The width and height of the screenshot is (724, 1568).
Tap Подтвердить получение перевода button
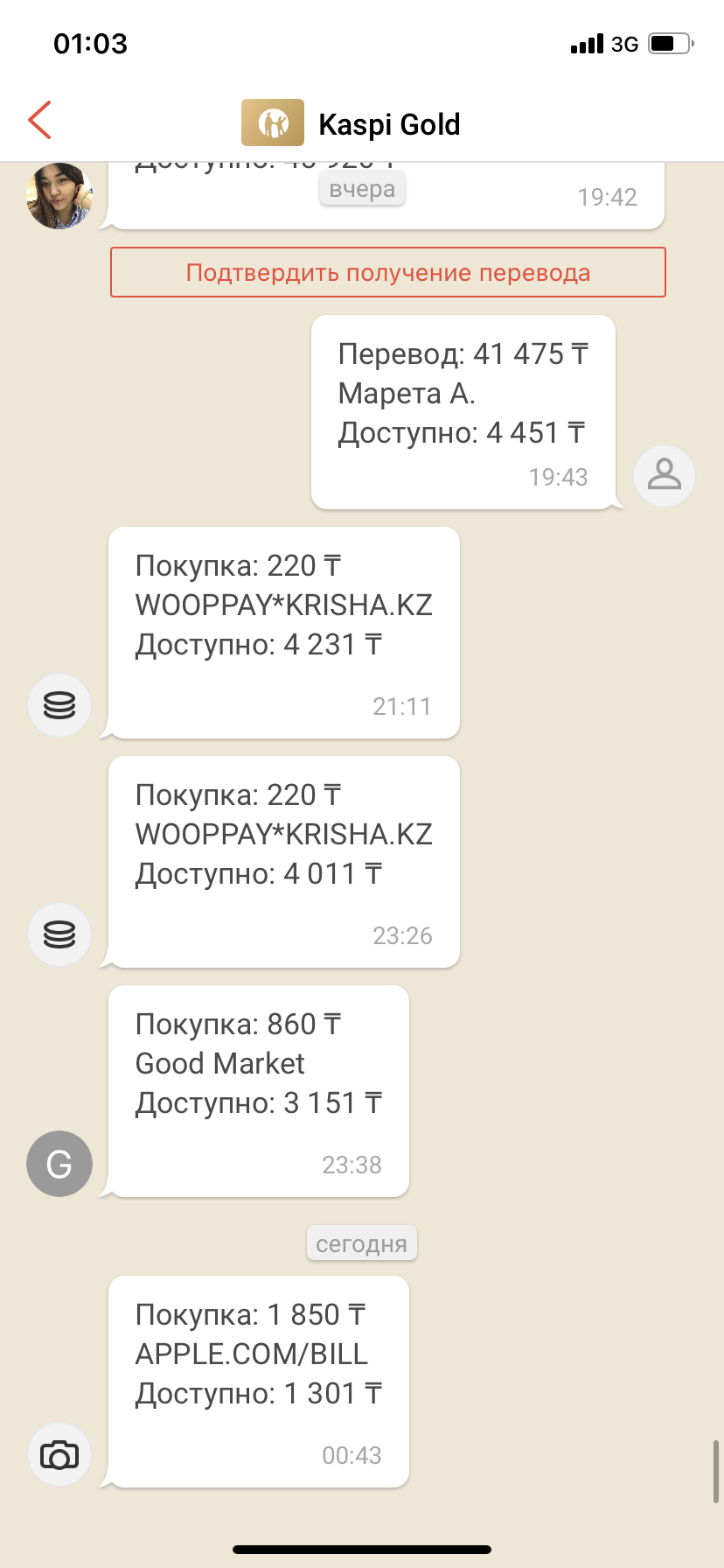click(387, 273)
